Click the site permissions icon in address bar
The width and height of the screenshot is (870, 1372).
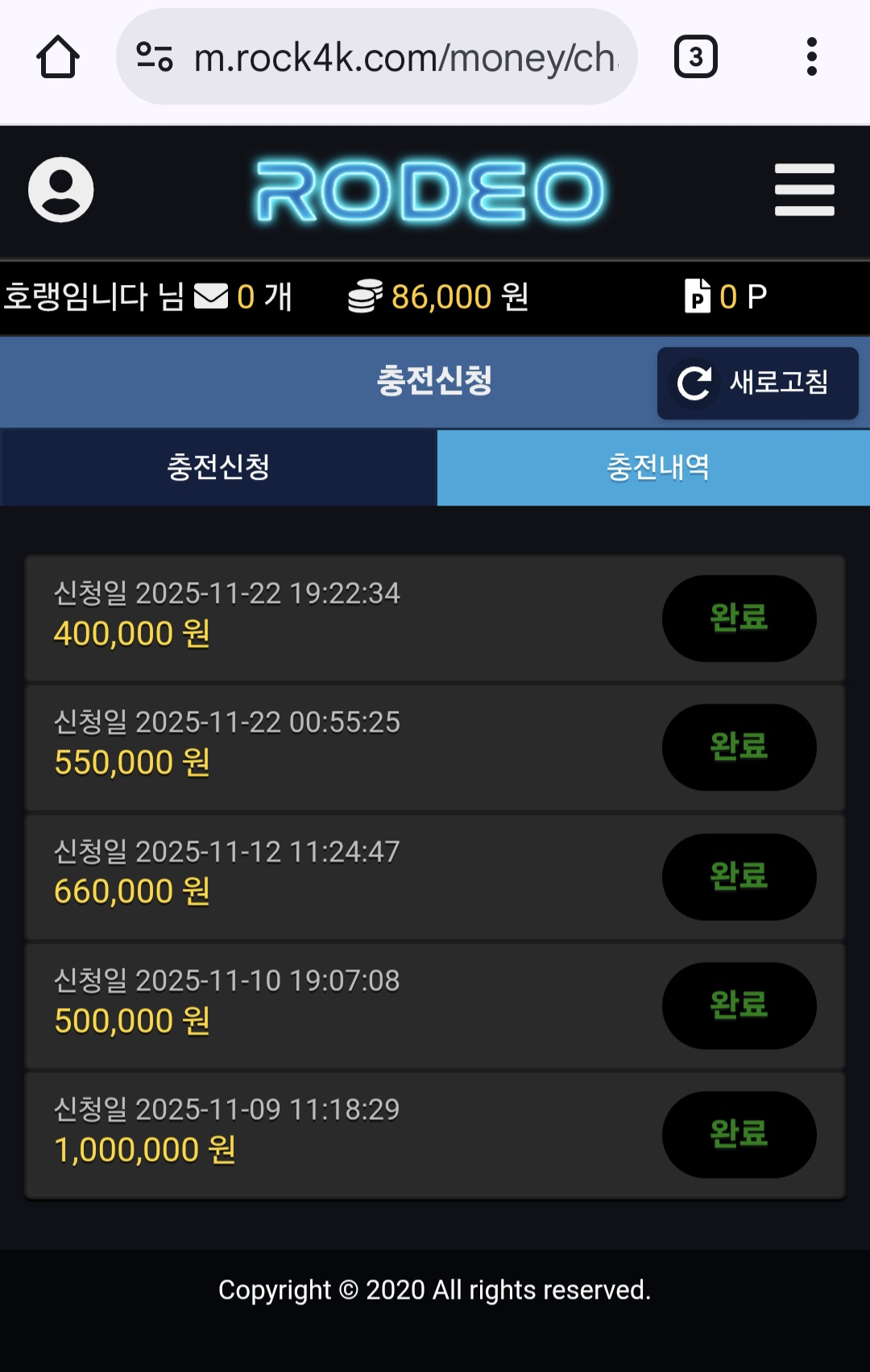pyautogui.click(x=155, y=56)
